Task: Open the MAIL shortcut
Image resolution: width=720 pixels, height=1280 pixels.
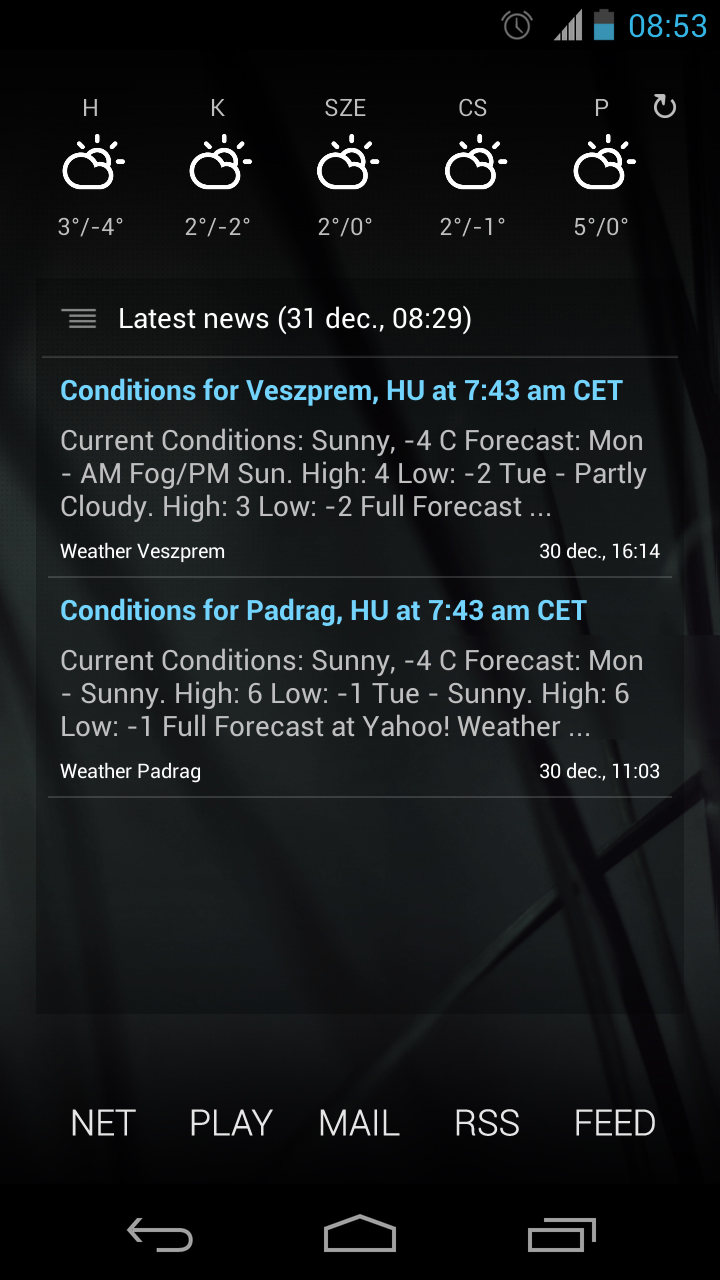Action: click(x=359, y=1123)
